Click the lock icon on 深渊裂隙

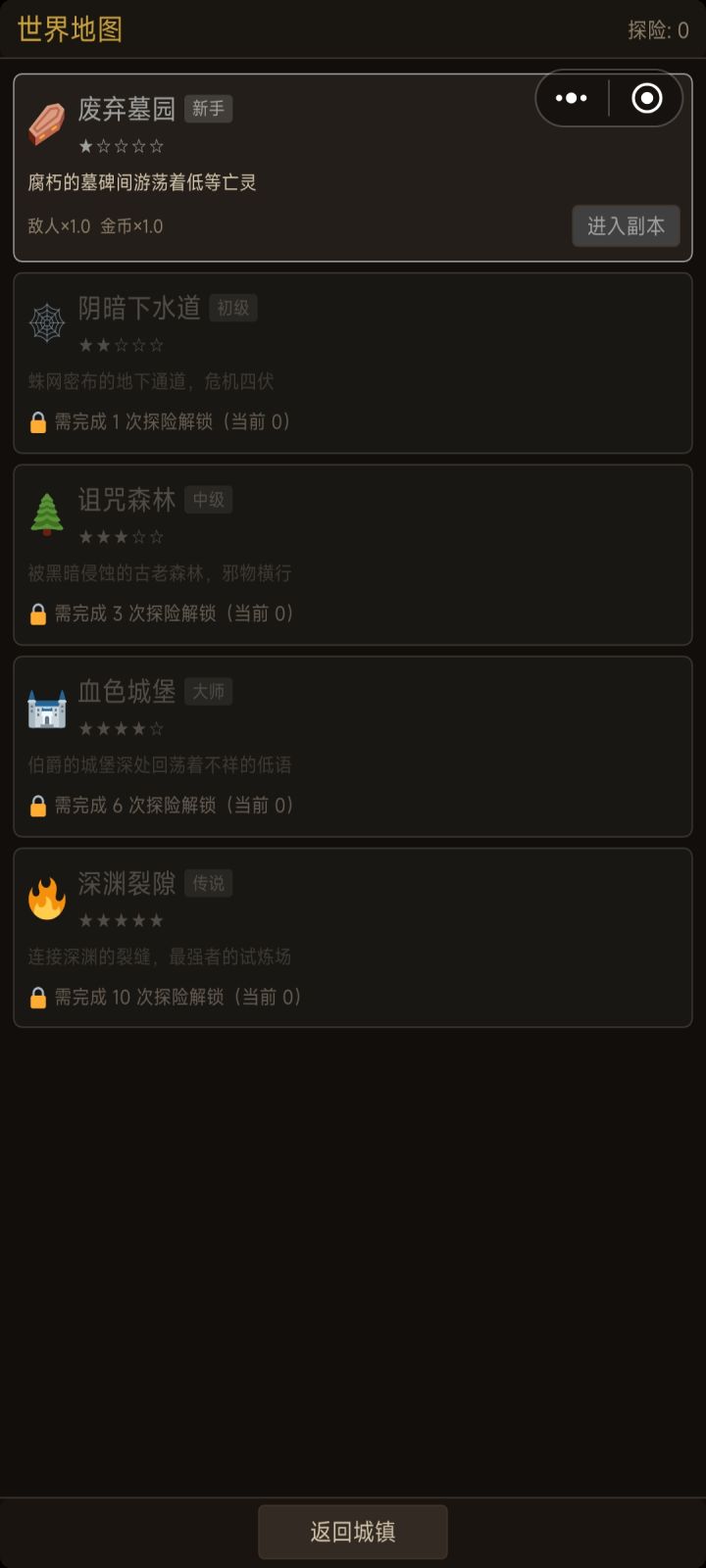36,997
